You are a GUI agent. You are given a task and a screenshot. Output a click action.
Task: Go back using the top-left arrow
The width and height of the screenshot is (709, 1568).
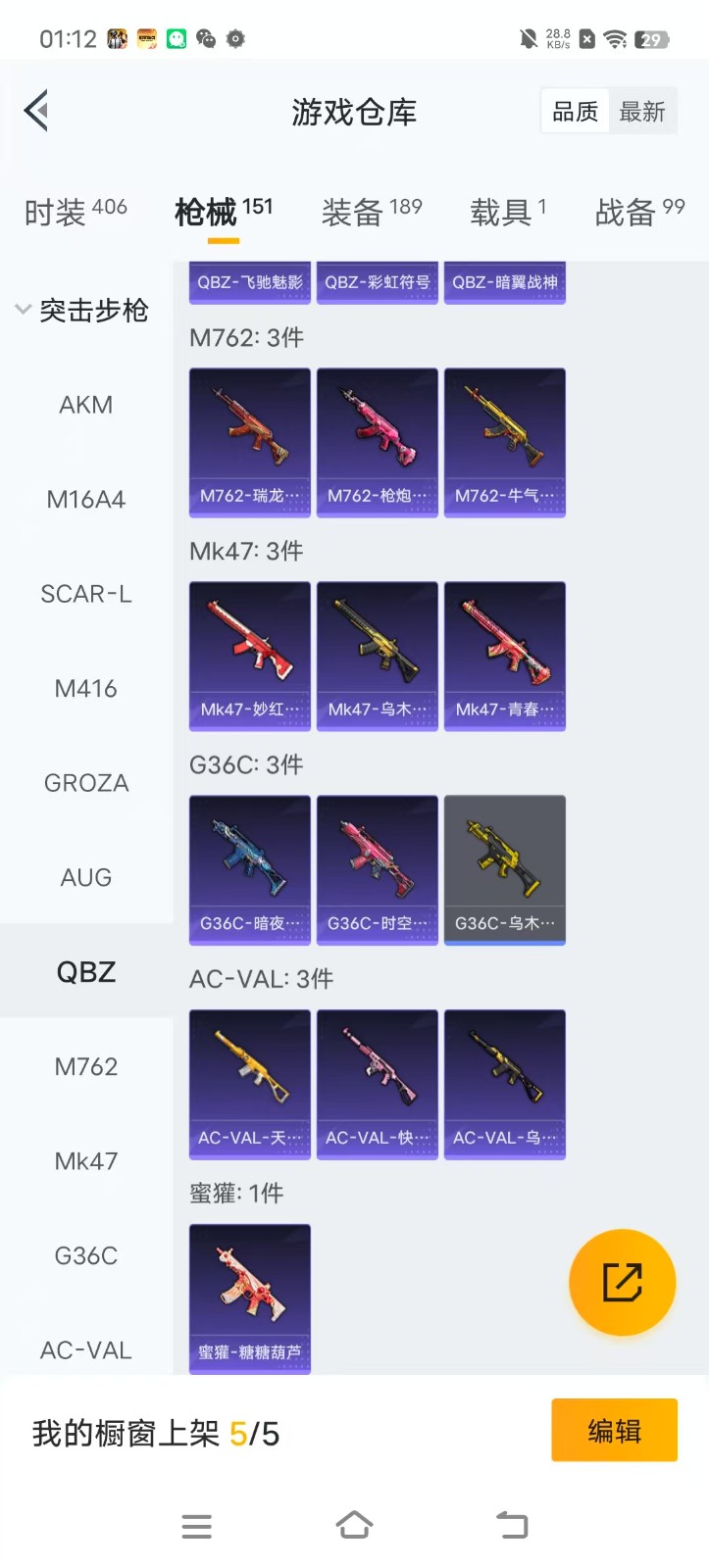(37, 111)
